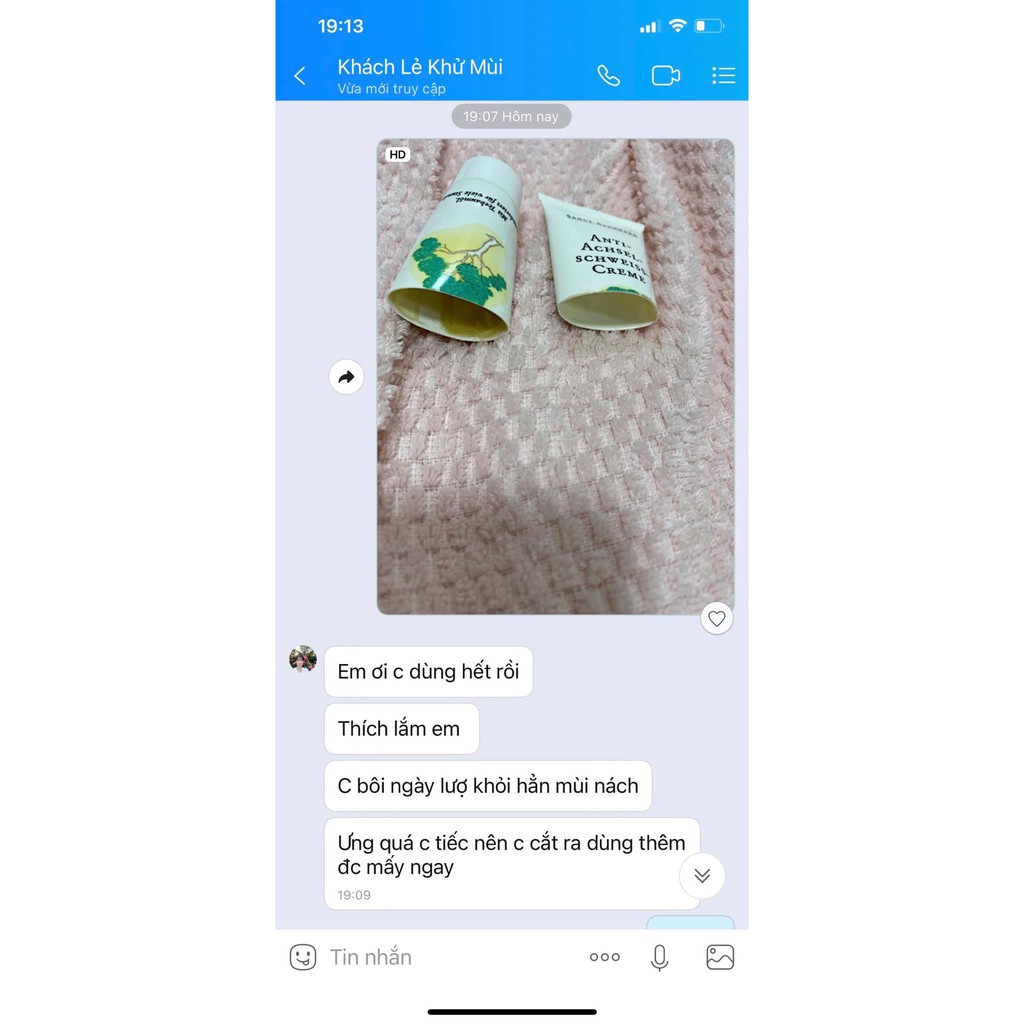This screenshot has height=1024, width=1024.
Task: React with a heart to the photo
Action: click(x=716, y=619)
